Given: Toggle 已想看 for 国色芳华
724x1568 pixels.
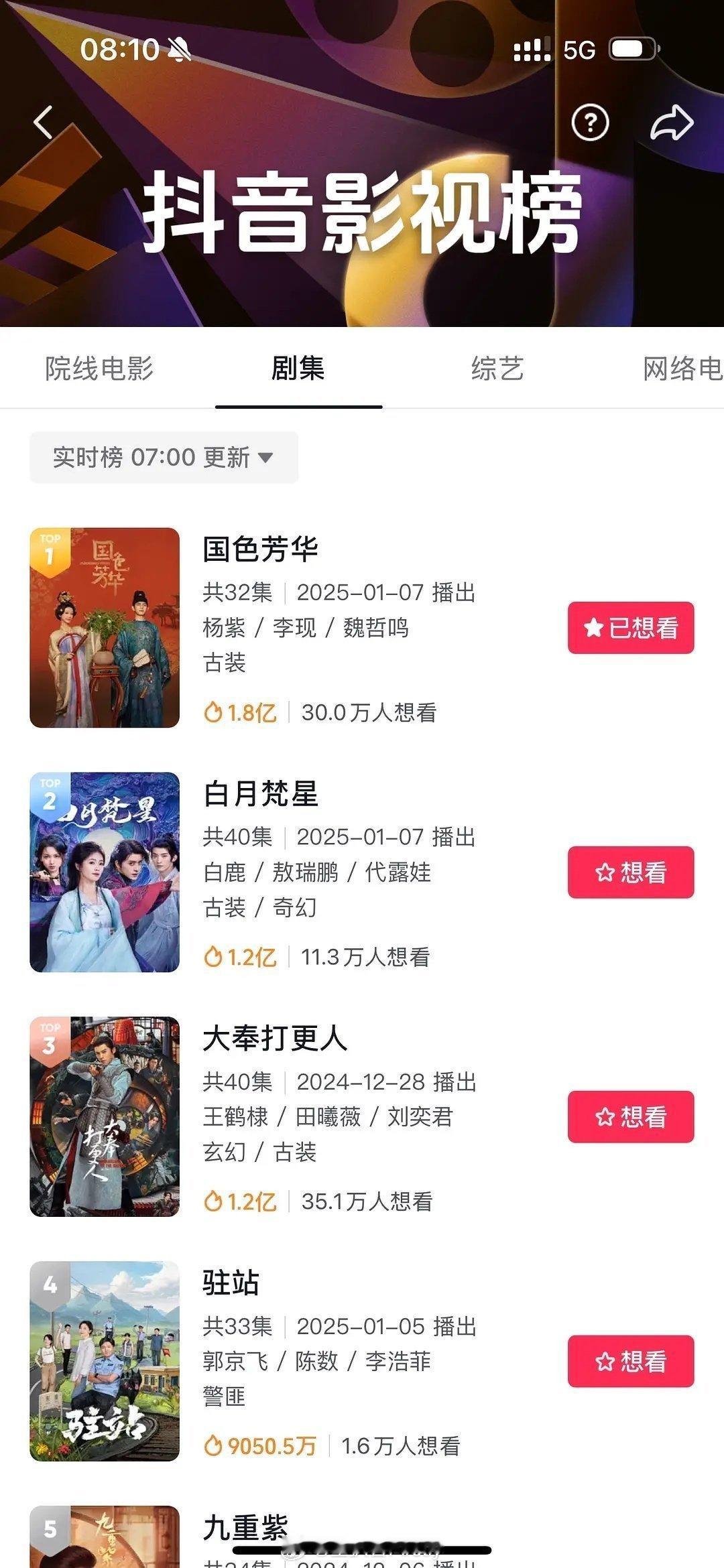Looking at the screenshot, I should pos(630,628).
